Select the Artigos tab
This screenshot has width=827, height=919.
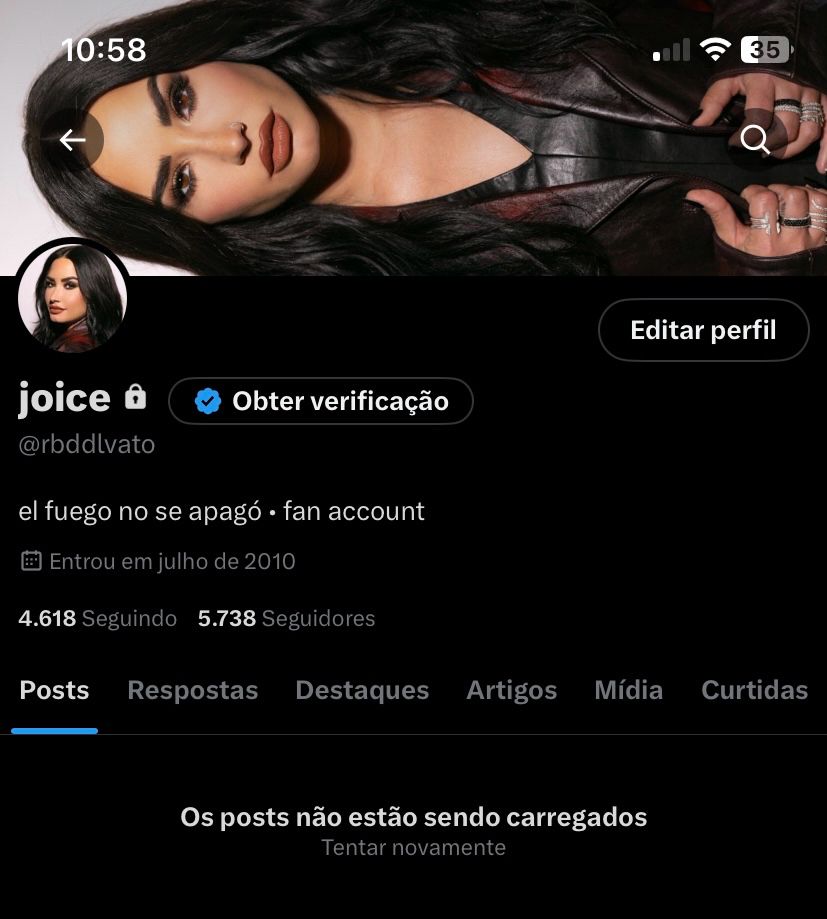pyautogui.click(x=511, y=690)
